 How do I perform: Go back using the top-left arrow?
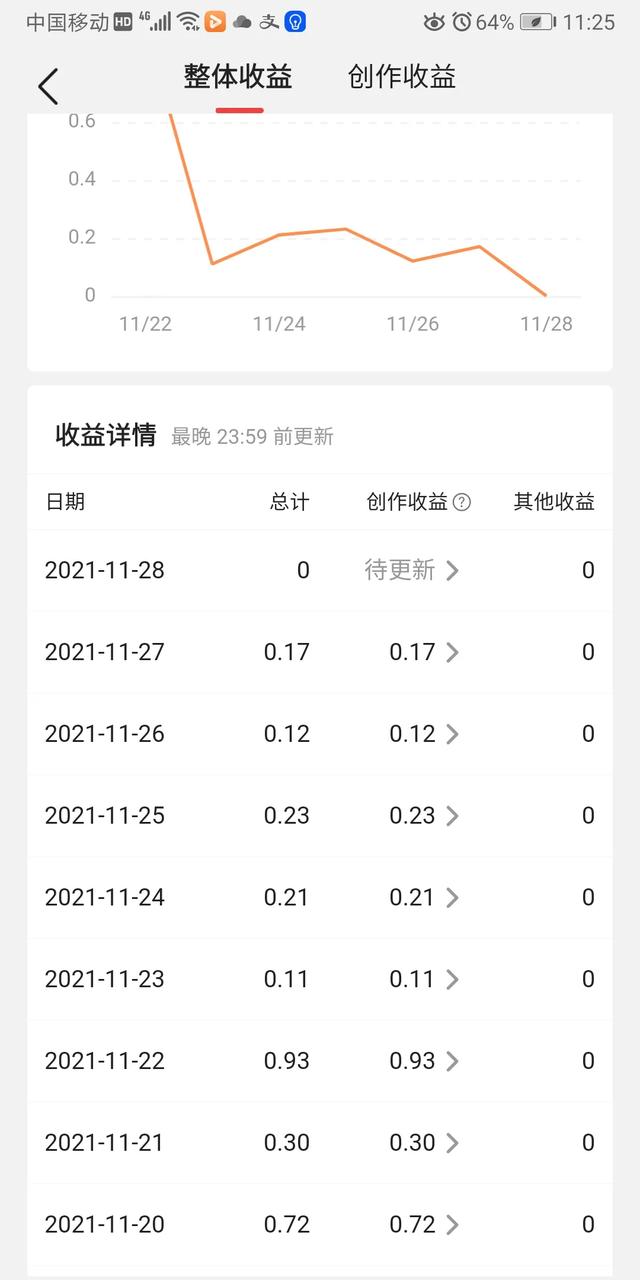click(x=48, y=86)
